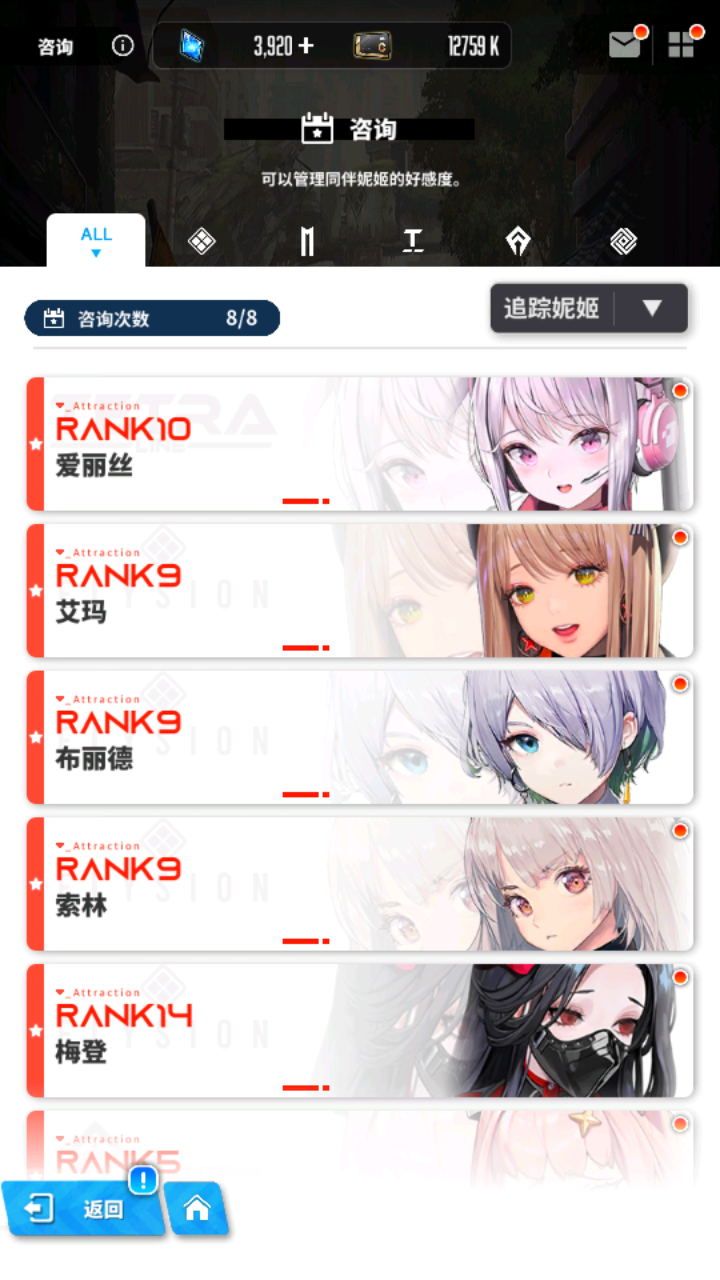Viewport: 720px width, 1280px height.
Task: Select the Pilgrim manufacturer filter icon
Action: [519, 241]
